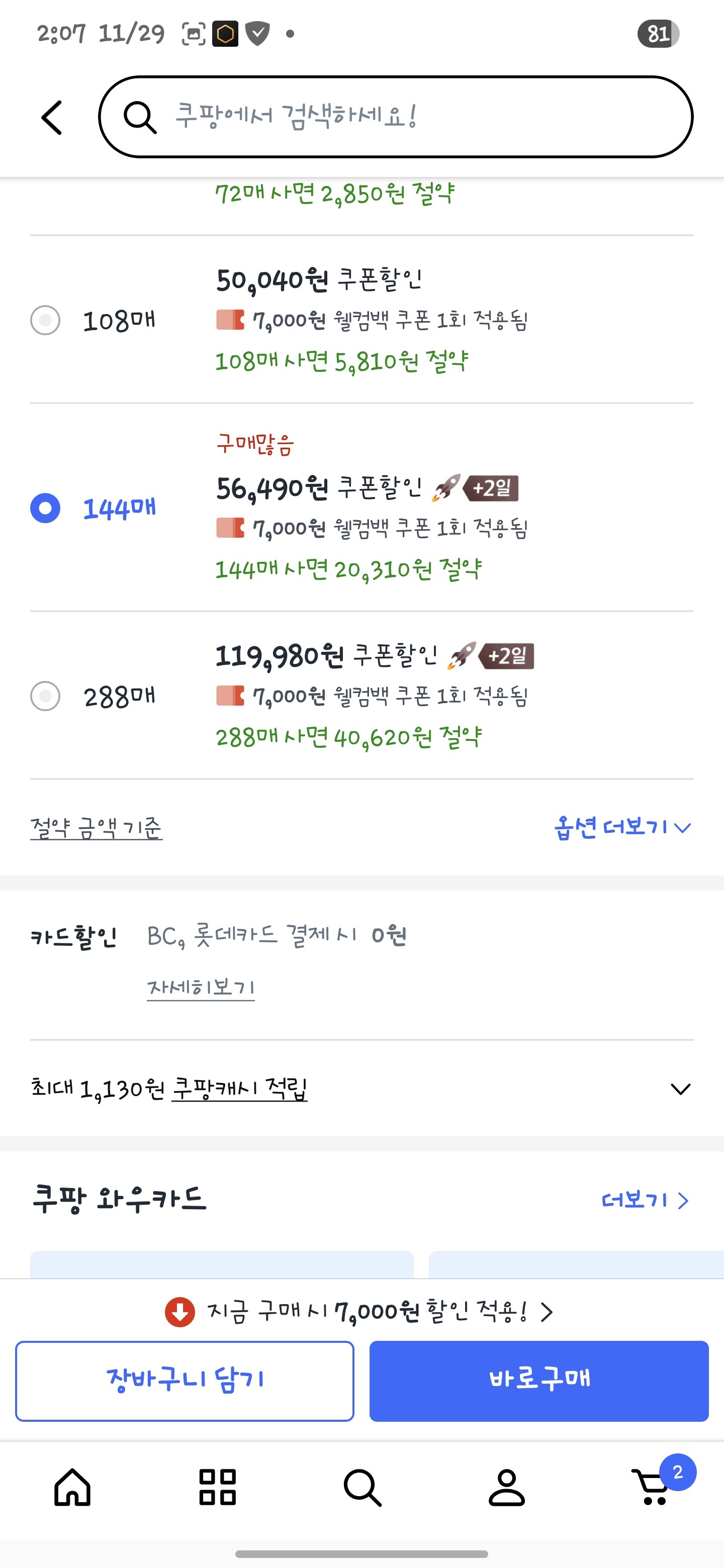Viewport: 724px width, 1568px height.
Task: Expand 옵션 더보기 to show more options
Action: [622, 828]
